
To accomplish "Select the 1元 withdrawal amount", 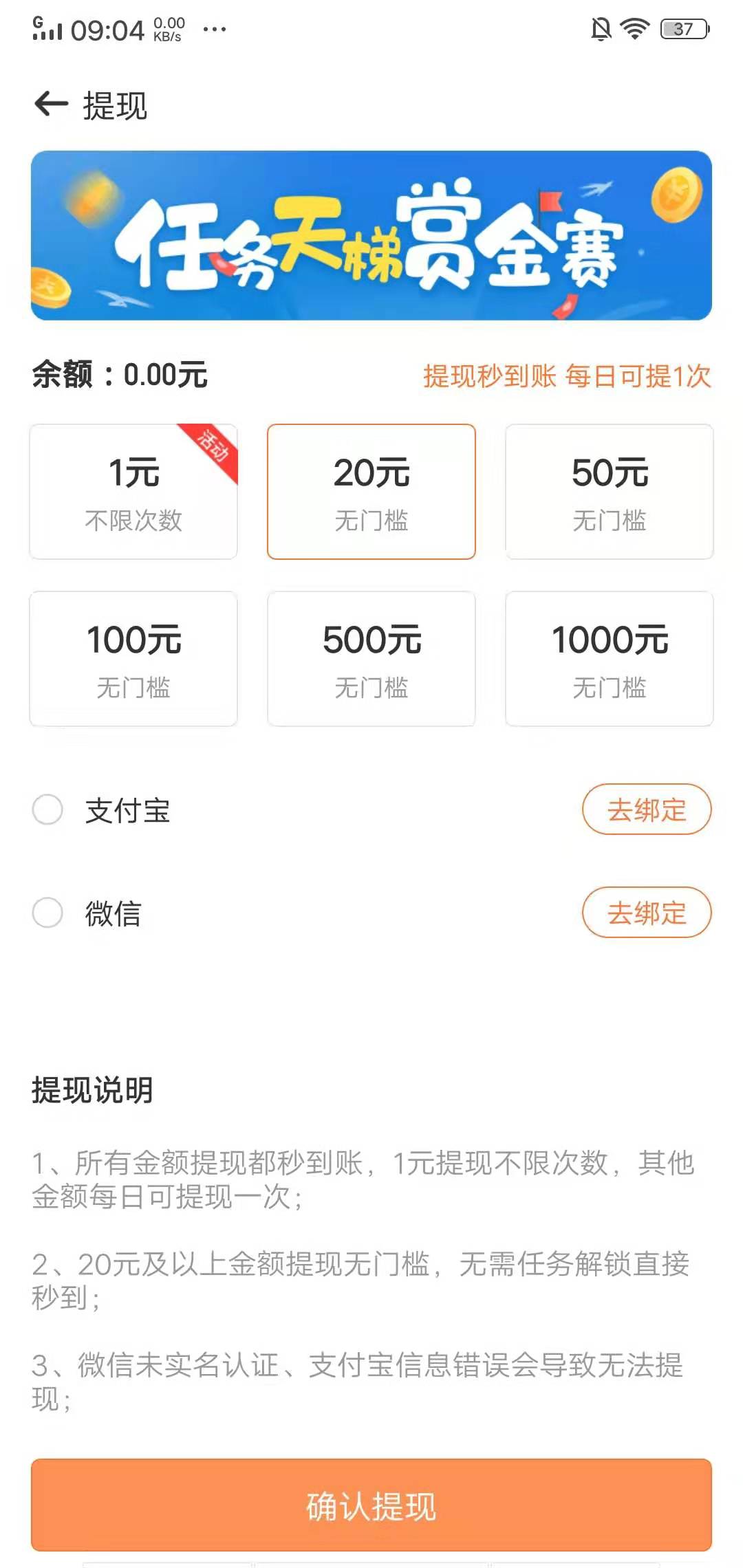I will click(x=133, y=492).
